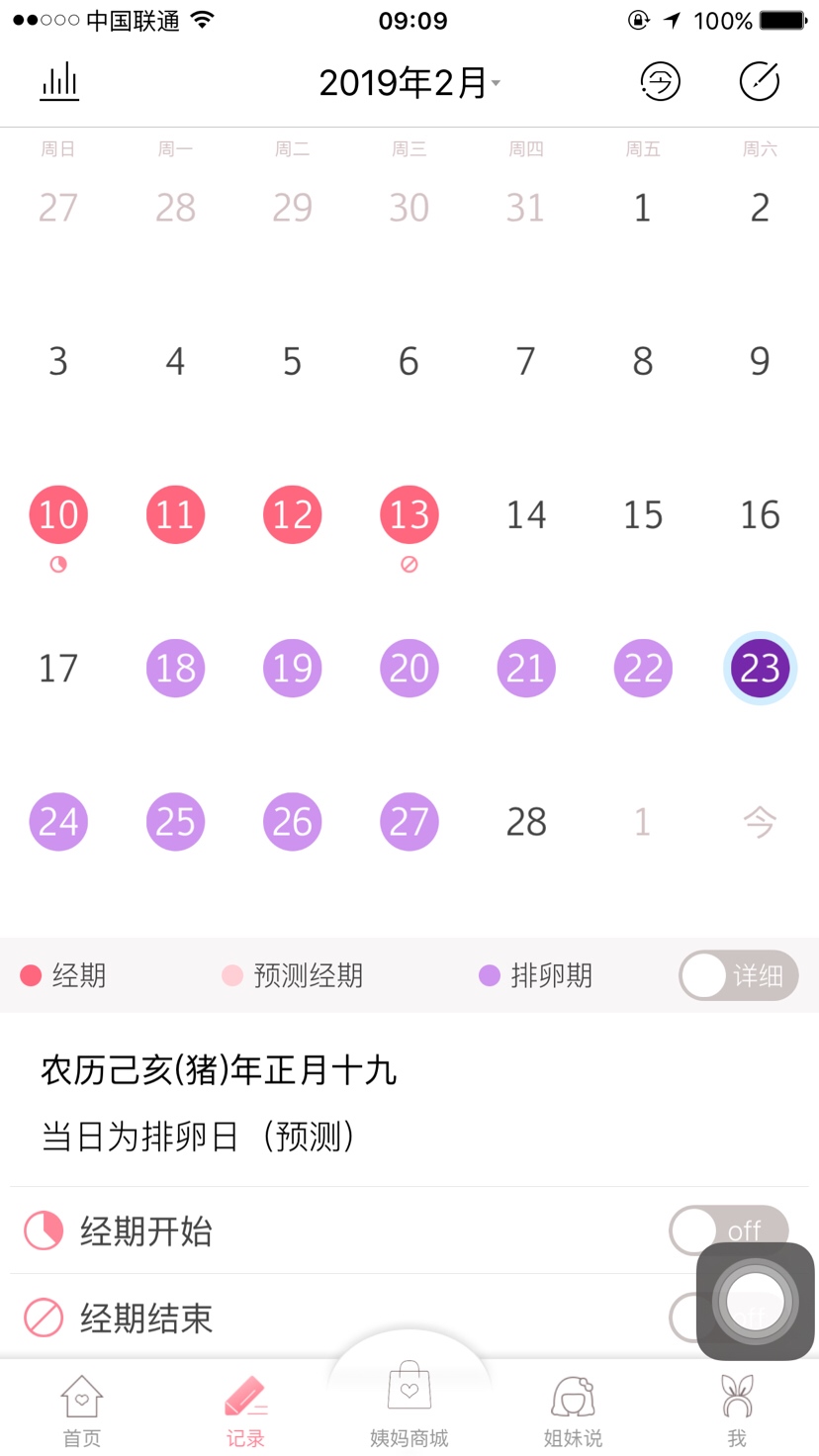Tap the AssistiveTouch floating button
The width and height of the screenshot is (819, 1456).
tap(755, 1301)
